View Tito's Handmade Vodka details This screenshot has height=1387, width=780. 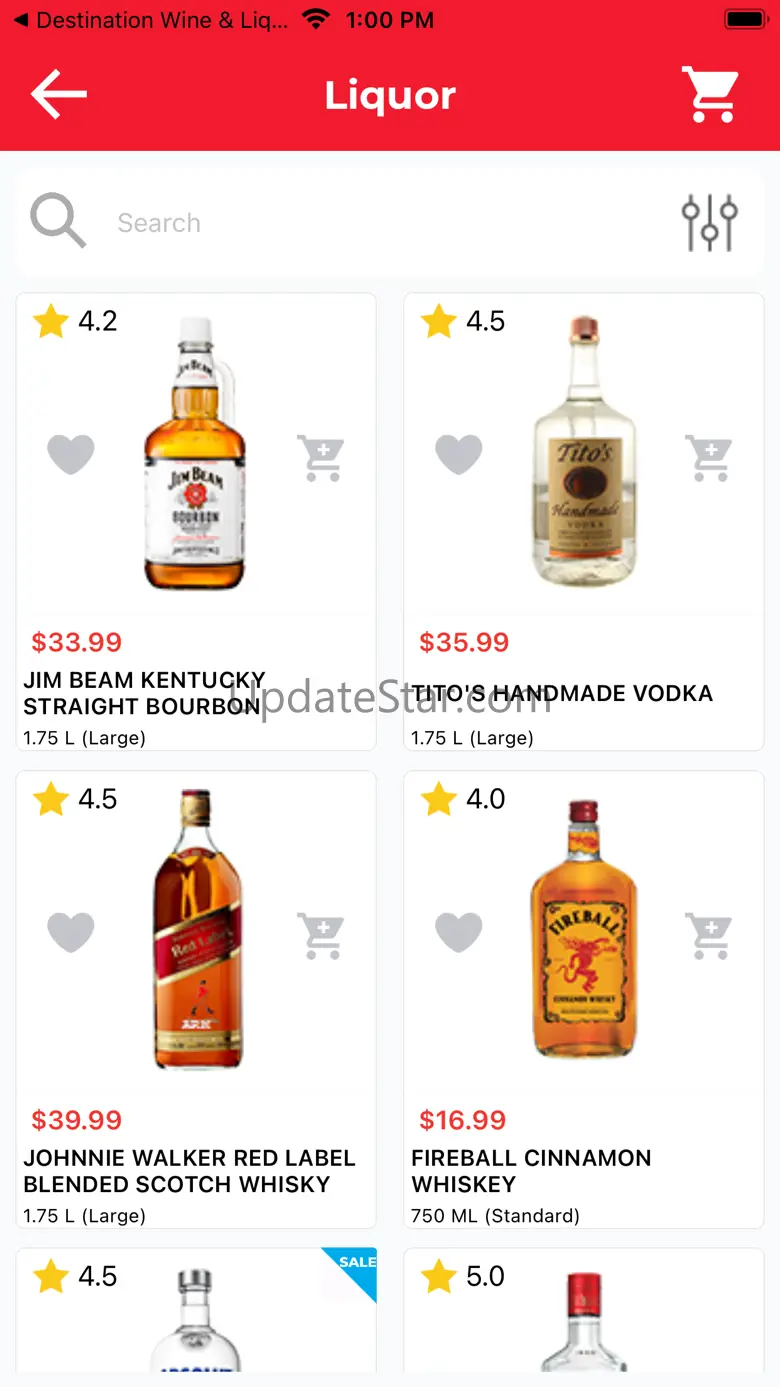[x=584, y=455]
